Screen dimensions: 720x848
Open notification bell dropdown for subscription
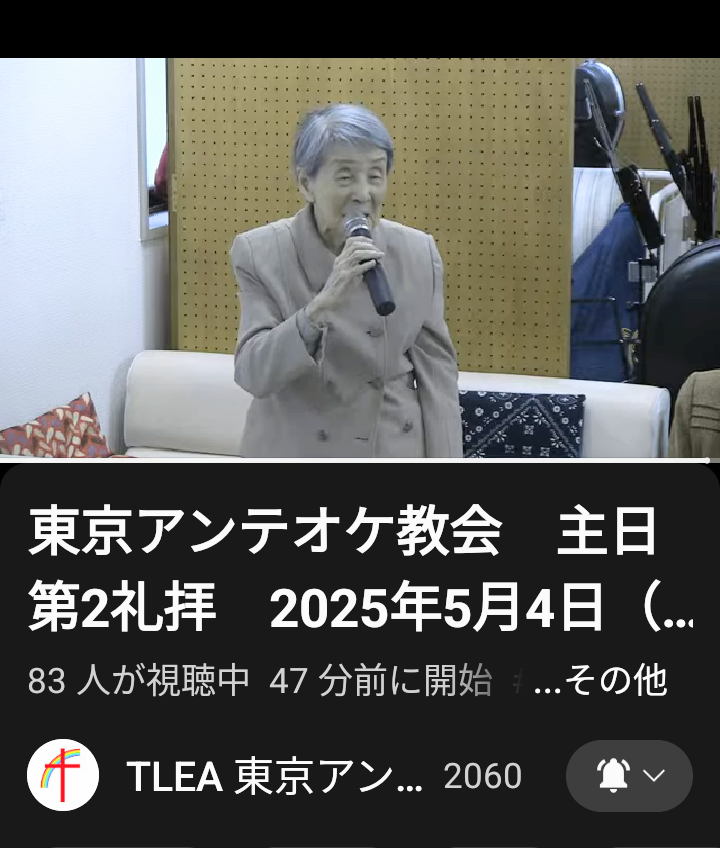tap(629, 776)
